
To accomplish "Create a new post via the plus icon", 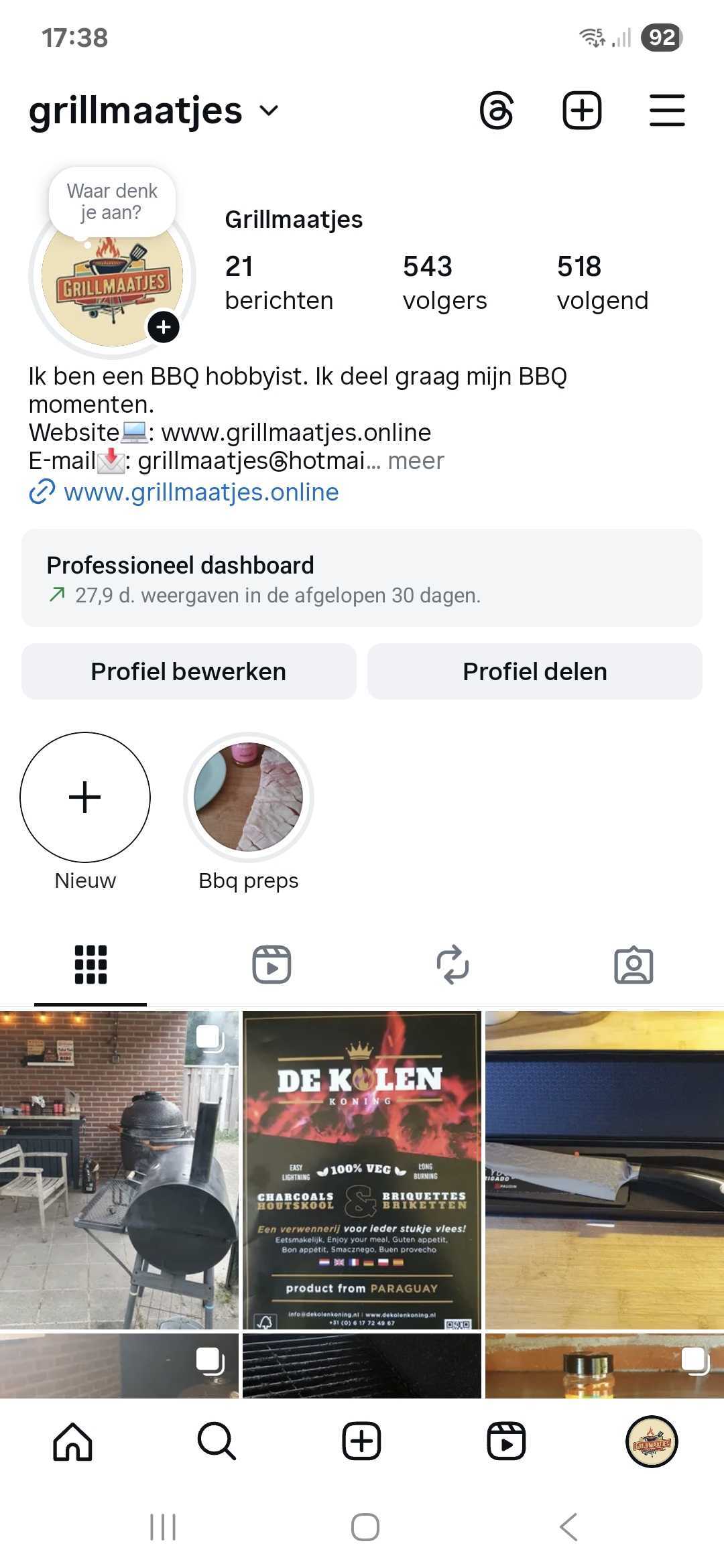I will point(581,111).
